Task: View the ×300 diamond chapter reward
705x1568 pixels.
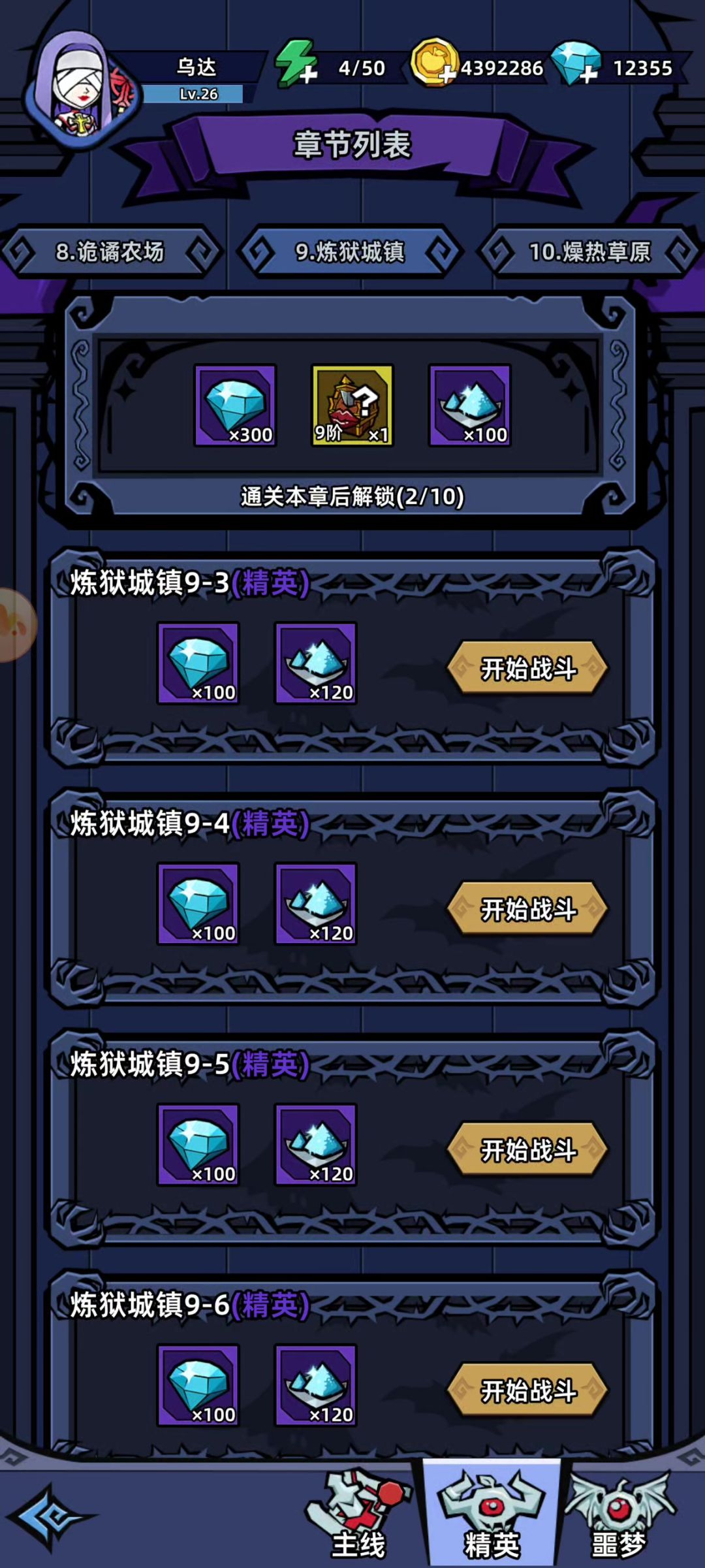Action: click(235, 406)
